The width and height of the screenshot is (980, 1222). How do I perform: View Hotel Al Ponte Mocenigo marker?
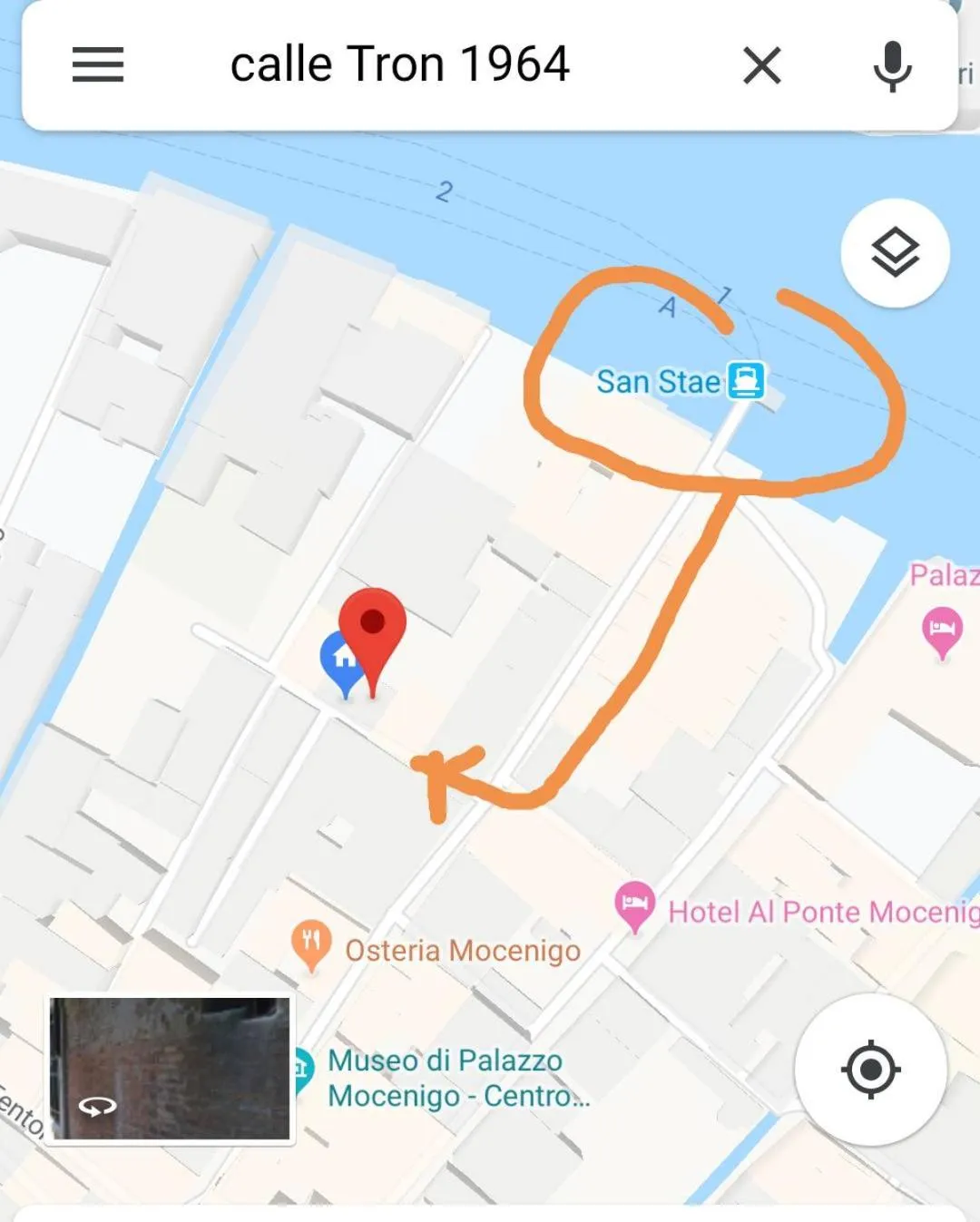click(634, 904)
